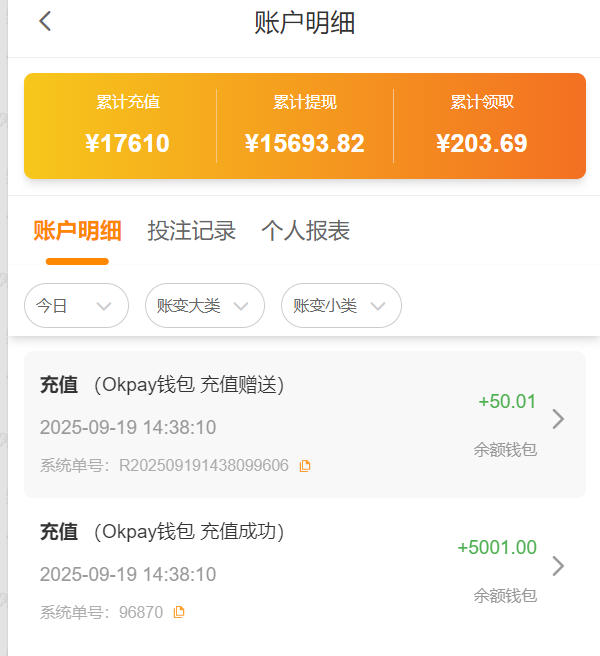Image resolution: width=600 pixels, height=656 pixels.
Task: Expand the 账变小类 filter dropdown
Action: point(341,306)
